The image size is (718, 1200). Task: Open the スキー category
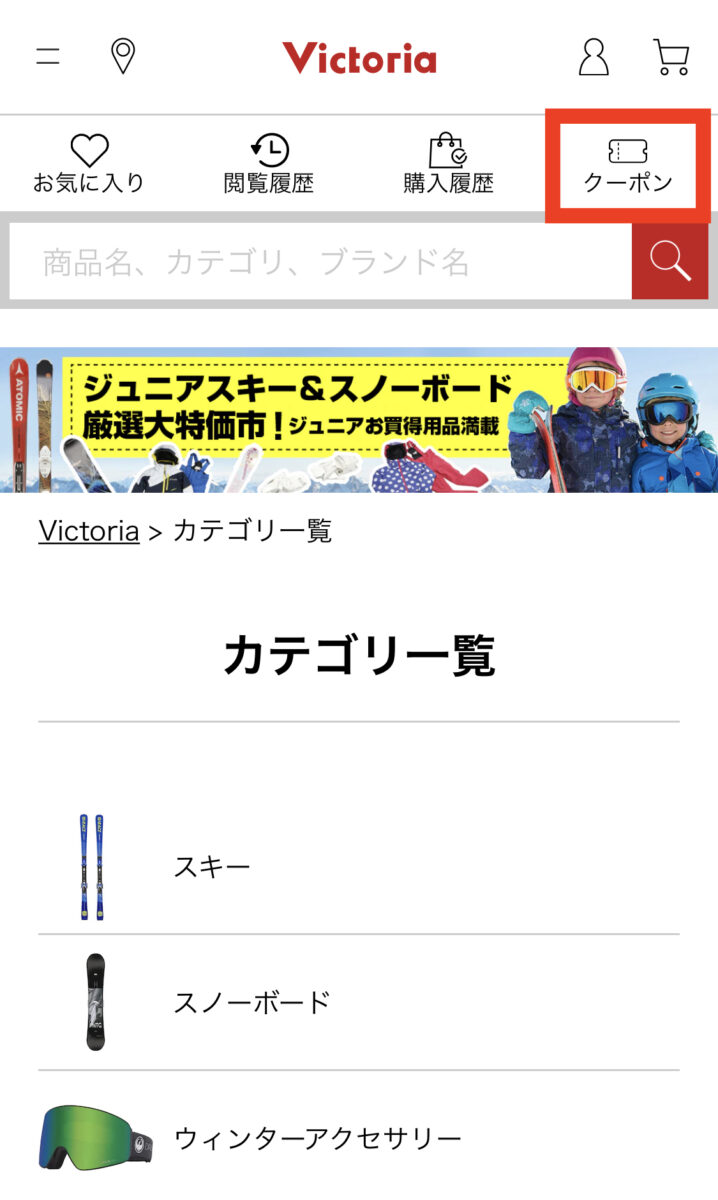point(358,866)
